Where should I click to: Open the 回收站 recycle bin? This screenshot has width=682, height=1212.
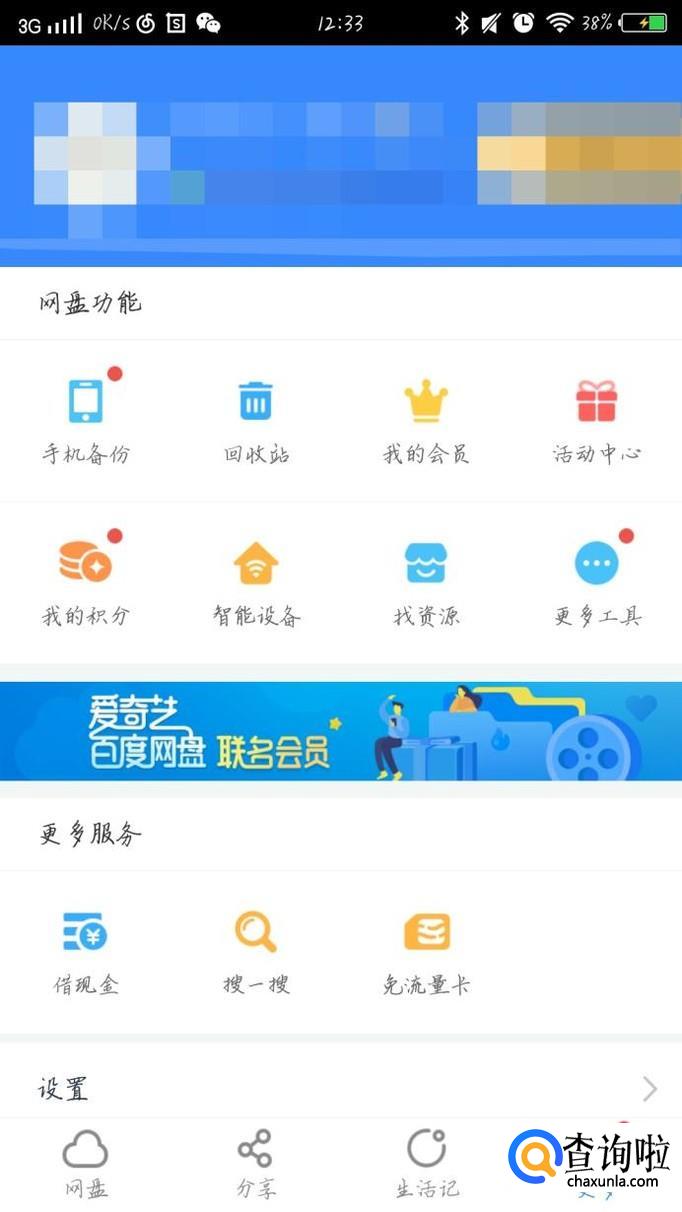(x=256, y=418)
